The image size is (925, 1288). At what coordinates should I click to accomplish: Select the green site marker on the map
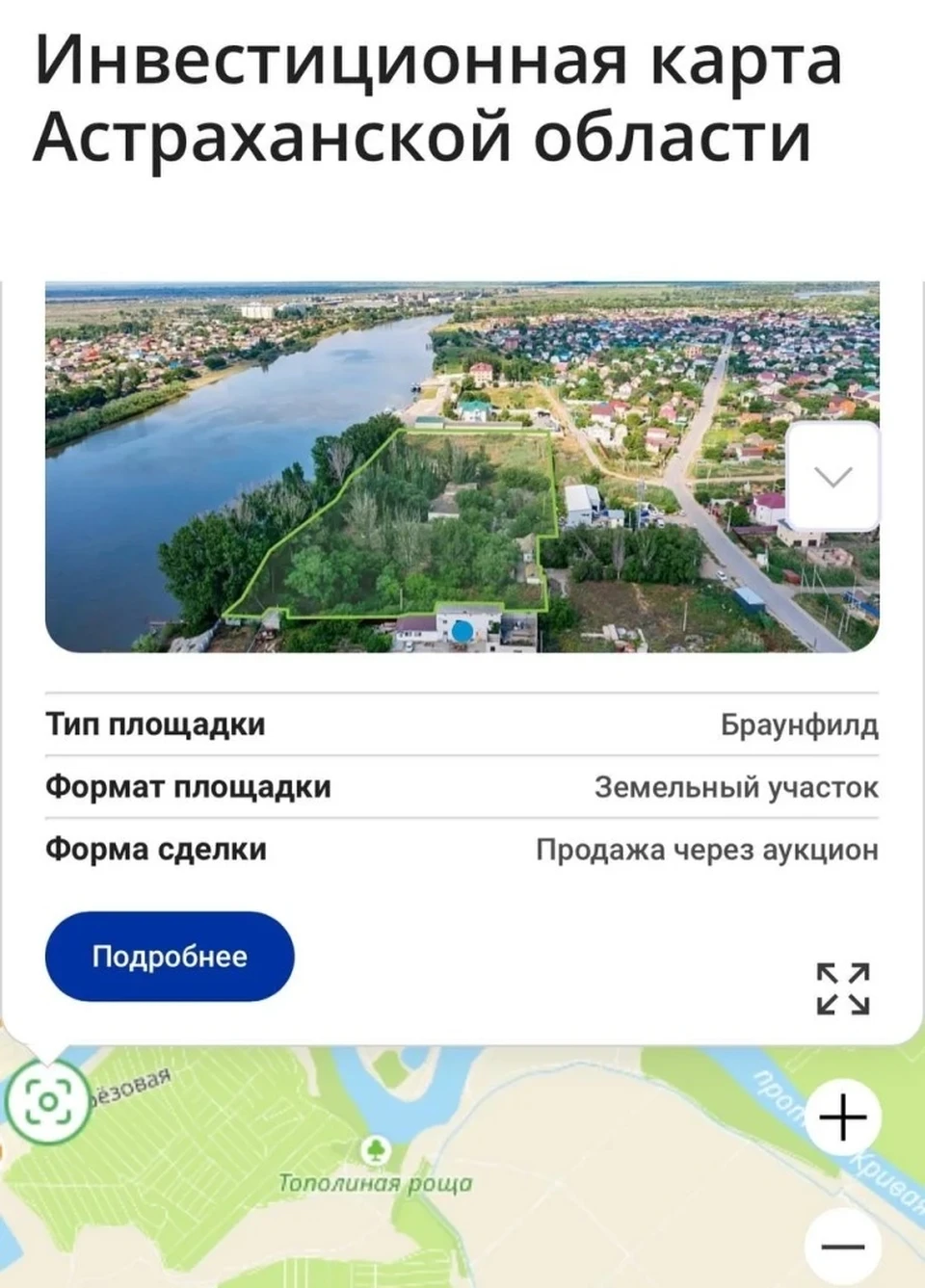pyautogui.click(x=47, y=1102)
